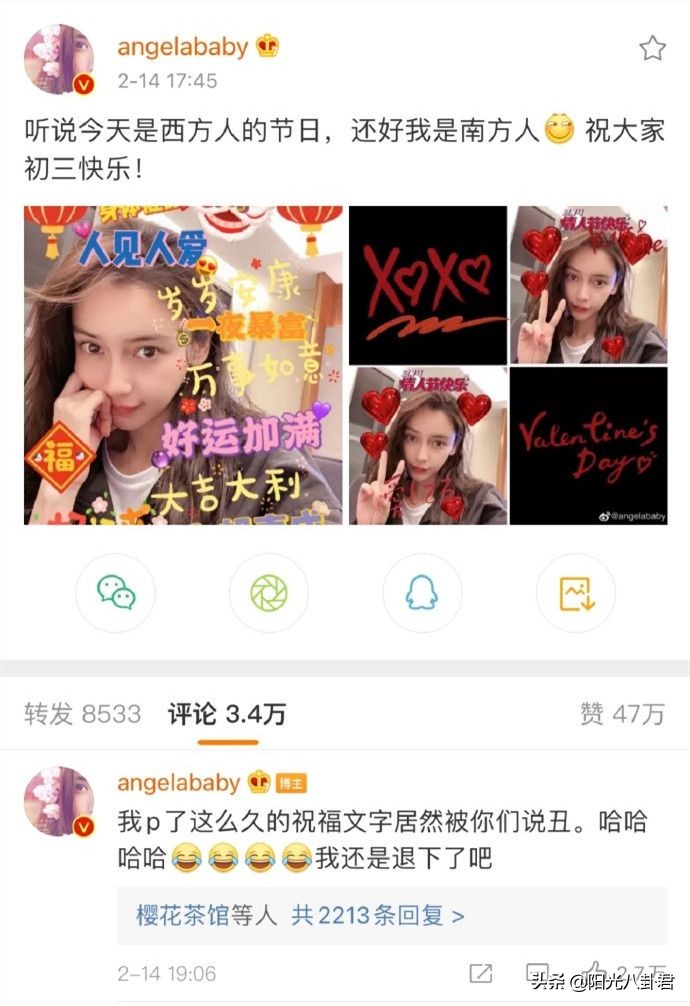This screenshot has height=1006, width=690.
Task: Switch to the 评论 3.4万 tab
Action: click(x=227, y=713)
